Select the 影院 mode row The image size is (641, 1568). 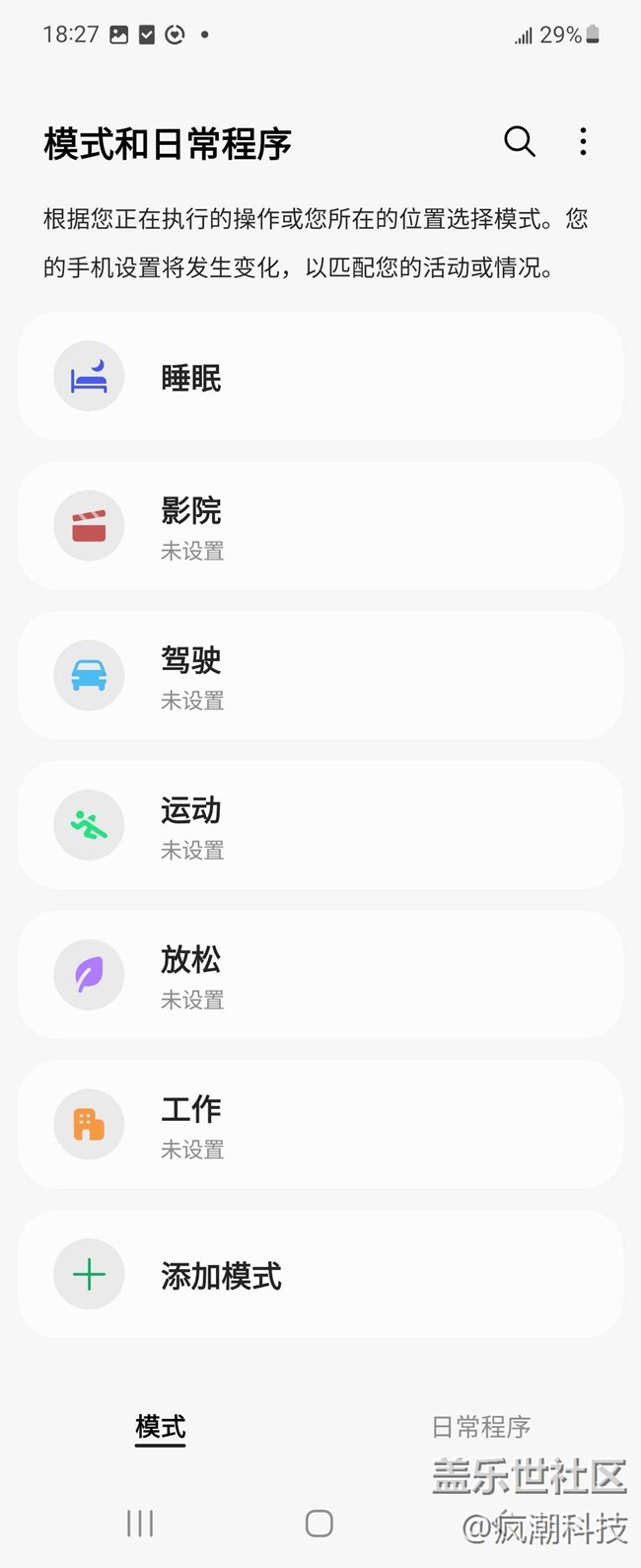320,526
